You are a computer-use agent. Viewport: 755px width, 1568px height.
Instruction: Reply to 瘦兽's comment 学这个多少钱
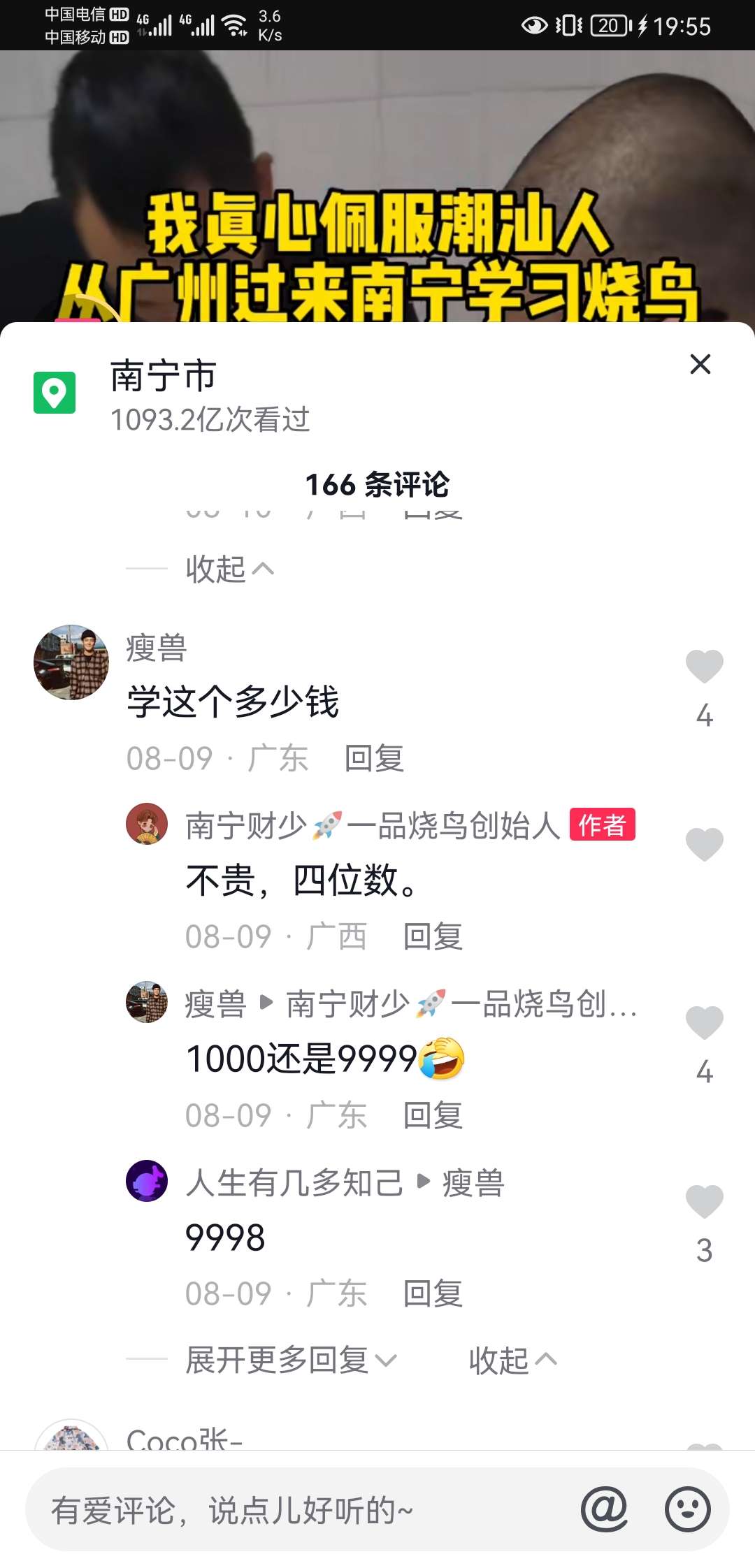click(x=374, y=759)
